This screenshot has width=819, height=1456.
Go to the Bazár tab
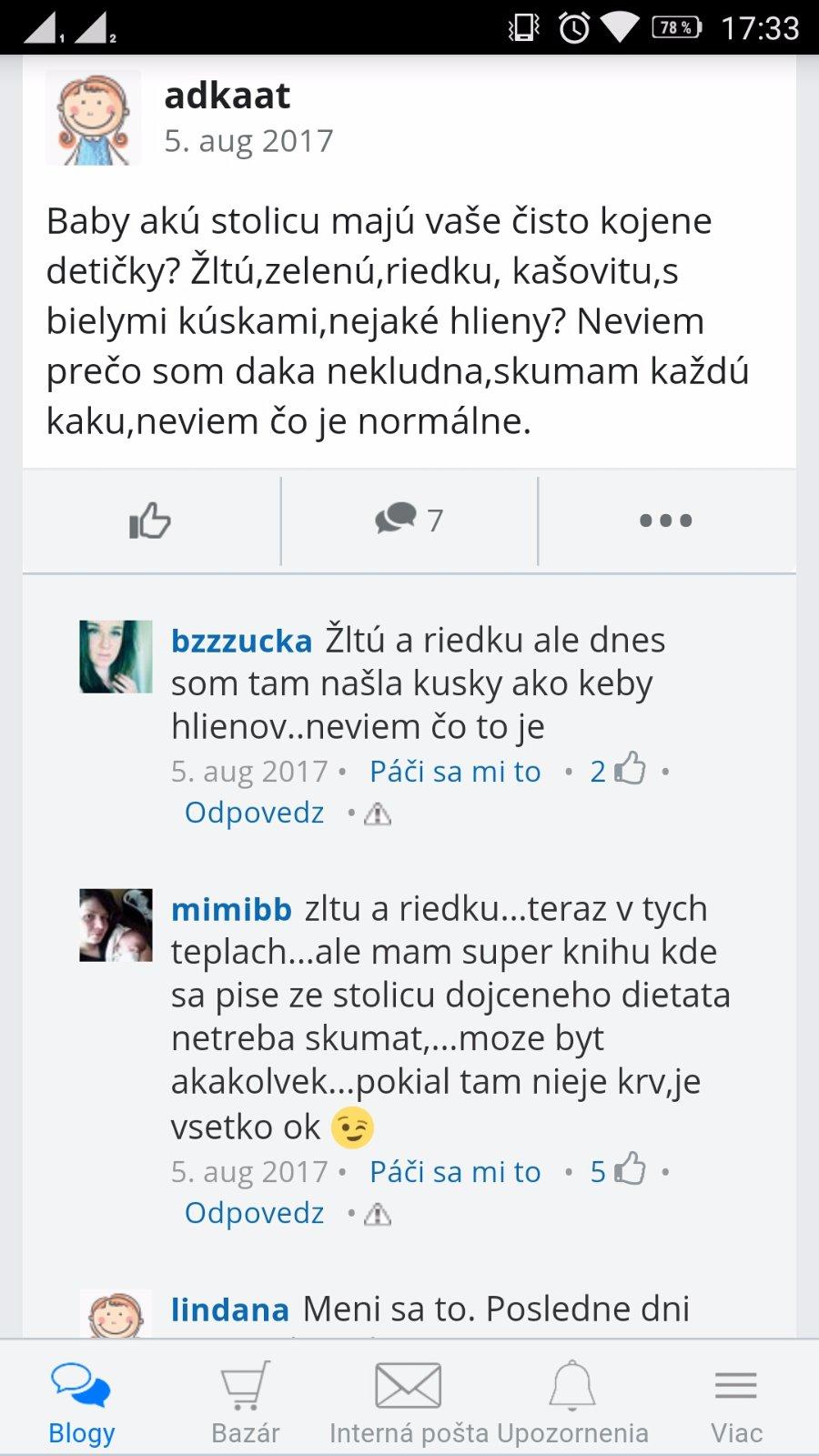click(246, 1402)
